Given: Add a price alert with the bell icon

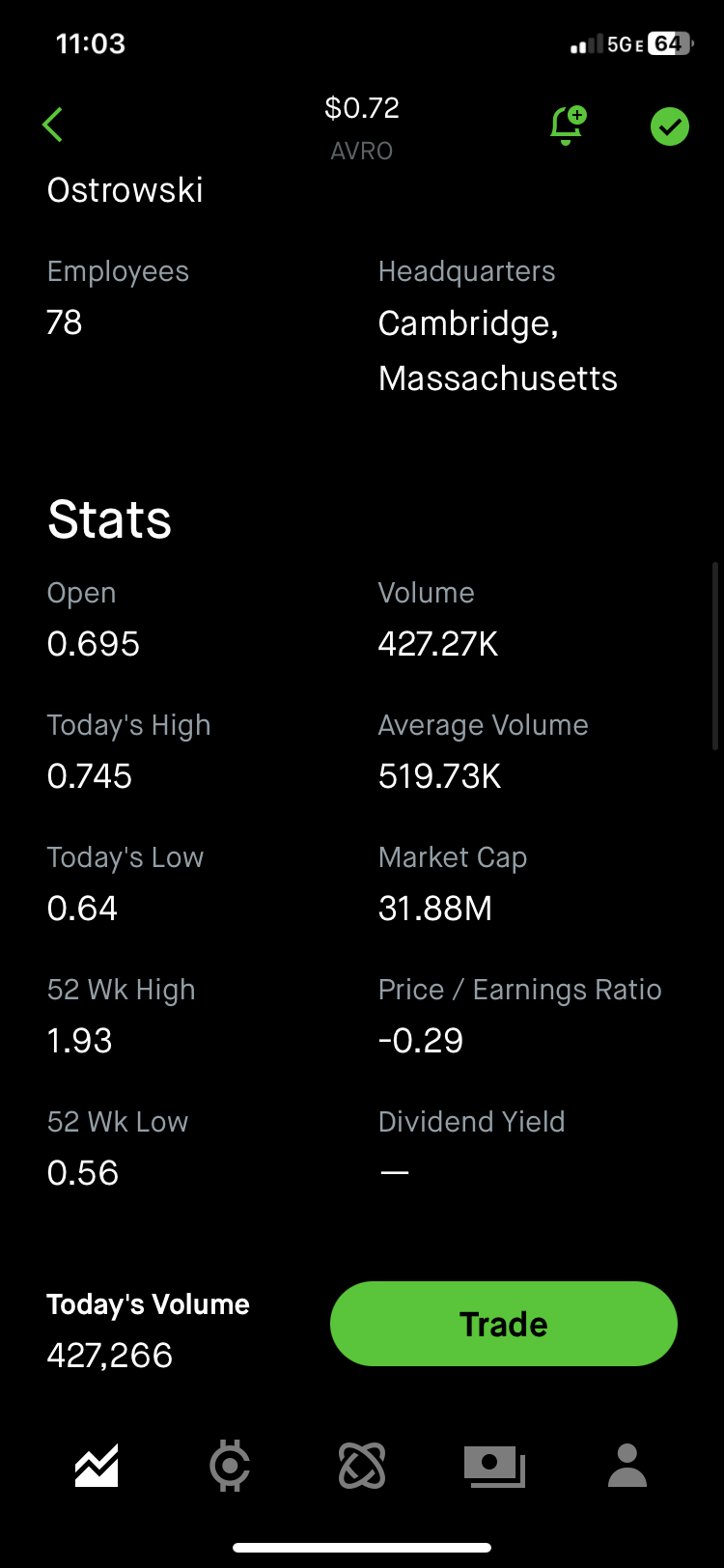Looking at the screenshot, I should click(x=568, y=126).
